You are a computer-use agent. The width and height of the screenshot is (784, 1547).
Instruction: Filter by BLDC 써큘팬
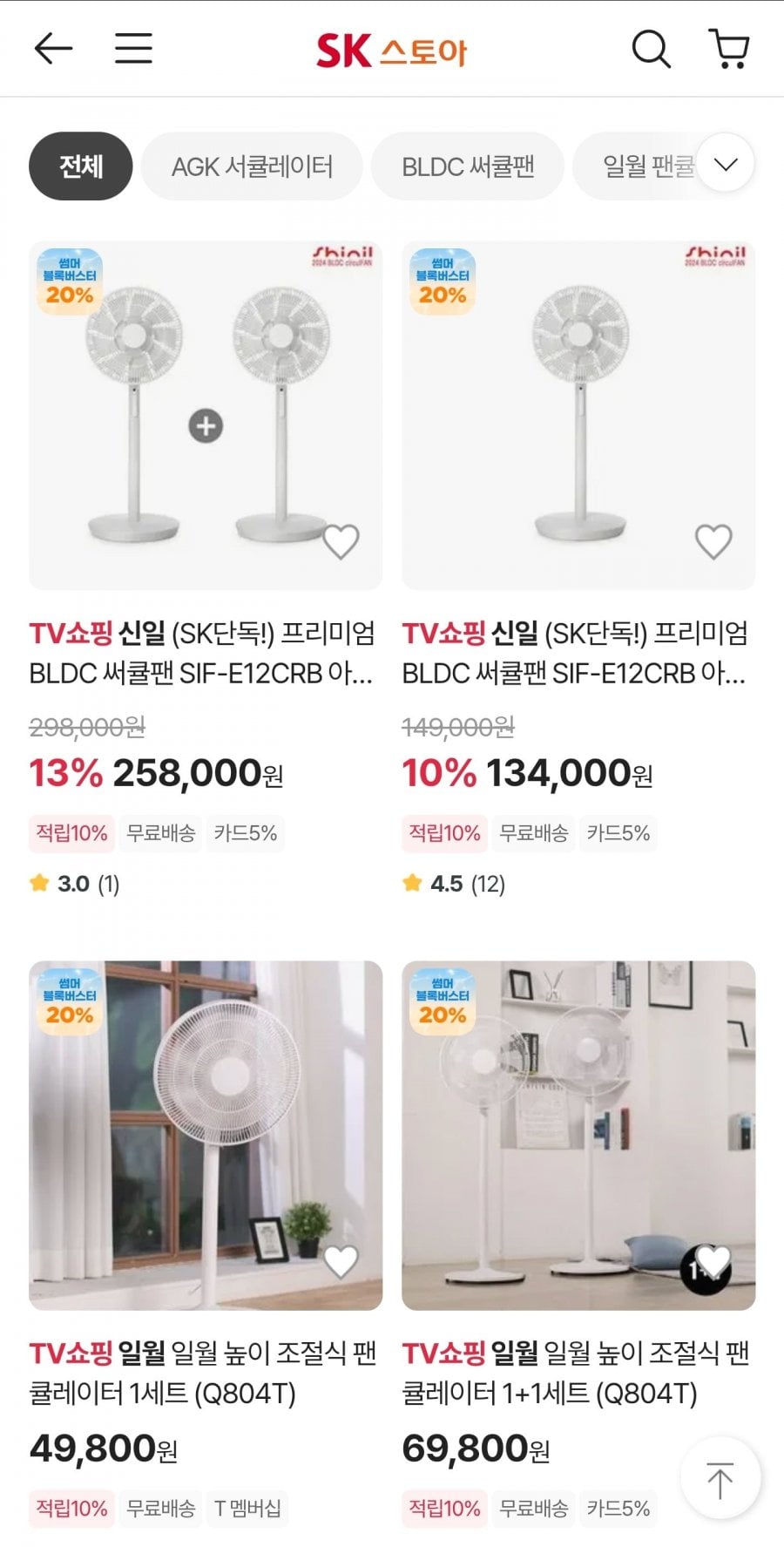[x=468, y=166]
